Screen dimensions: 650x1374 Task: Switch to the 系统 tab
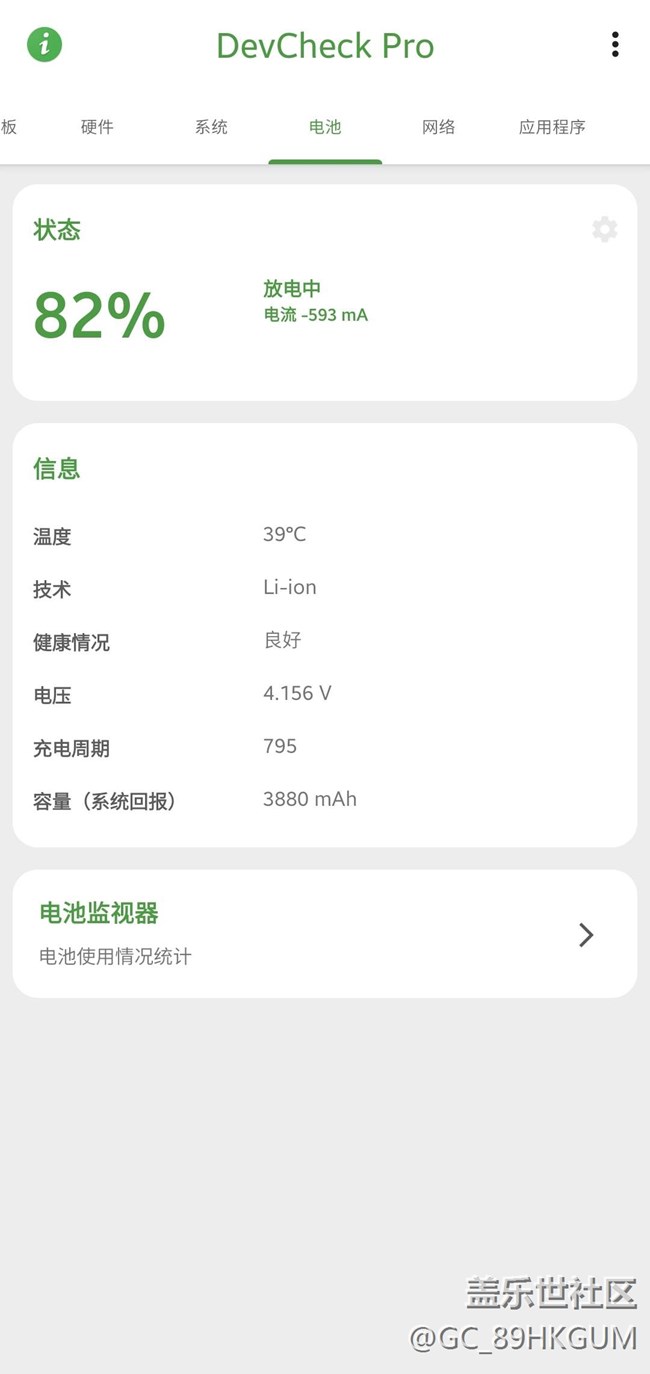tap(211, 127)
